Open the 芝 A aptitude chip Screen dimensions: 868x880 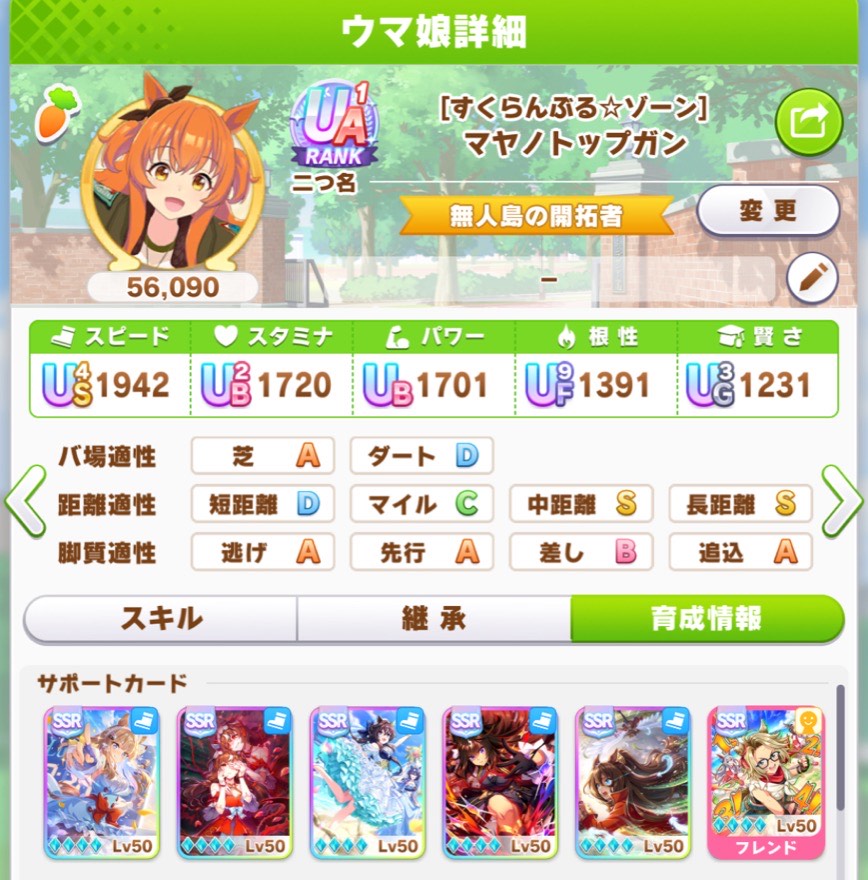262,457
